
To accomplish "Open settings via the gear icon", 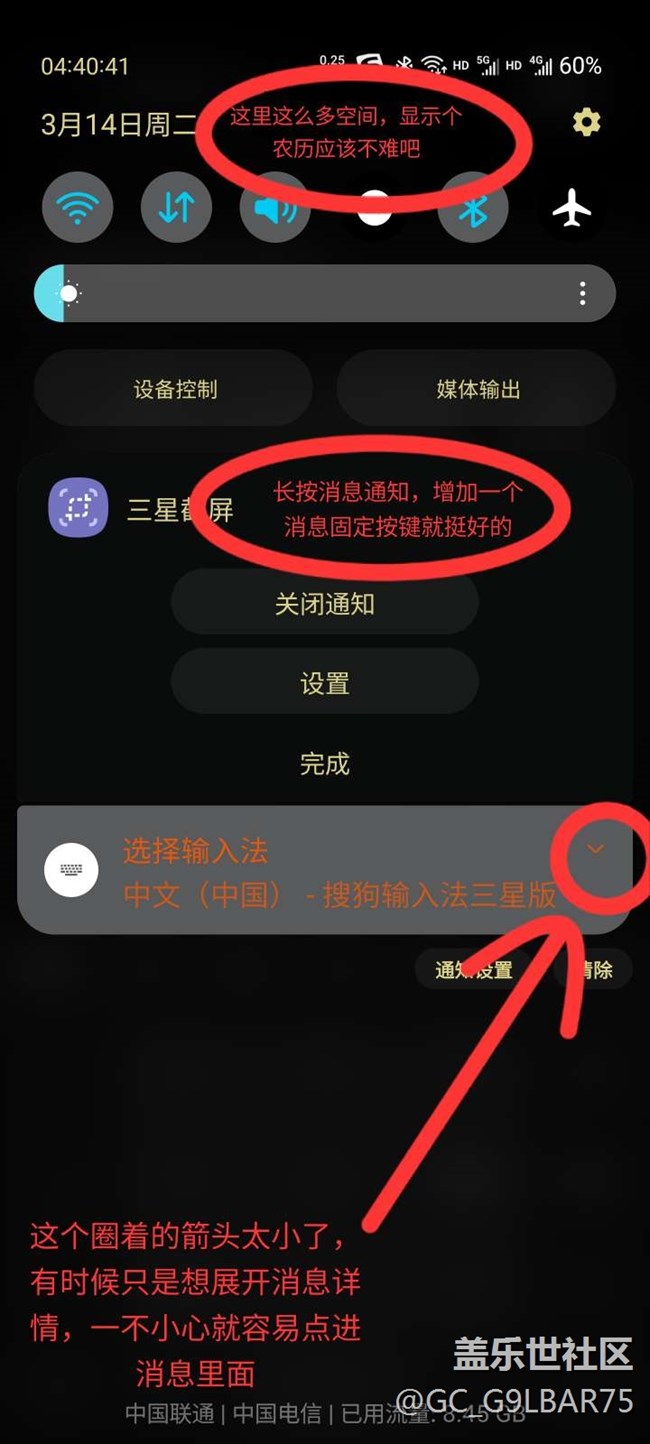I will (x=586, y=123).
